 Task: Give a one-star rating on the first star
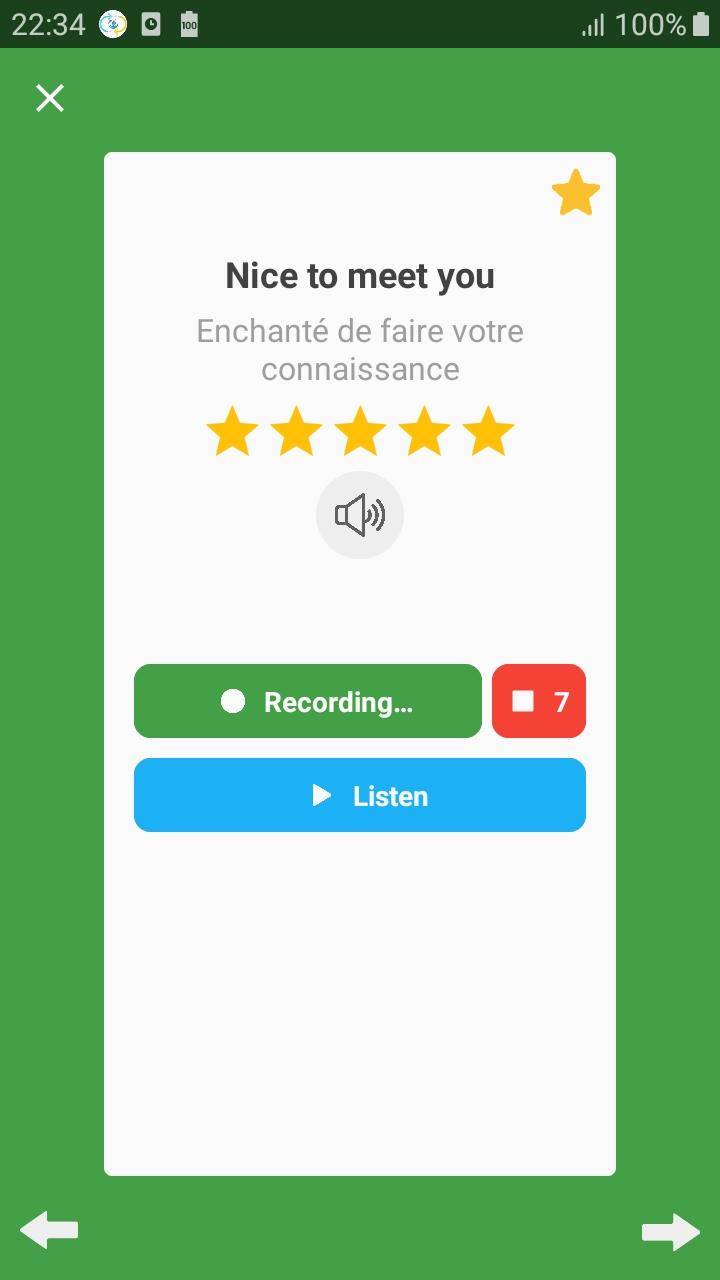pyautogui.click(x=232, y=431)
